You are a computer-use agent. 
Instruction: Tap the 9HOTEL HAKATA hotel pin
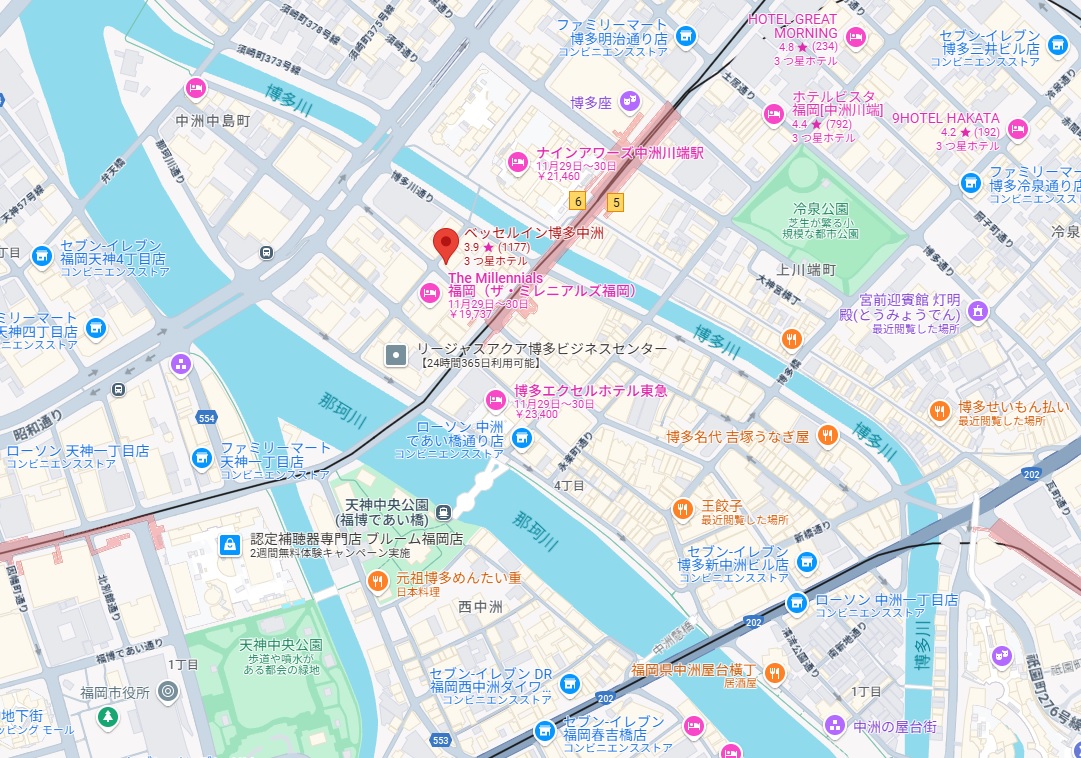coord(1018,129)
